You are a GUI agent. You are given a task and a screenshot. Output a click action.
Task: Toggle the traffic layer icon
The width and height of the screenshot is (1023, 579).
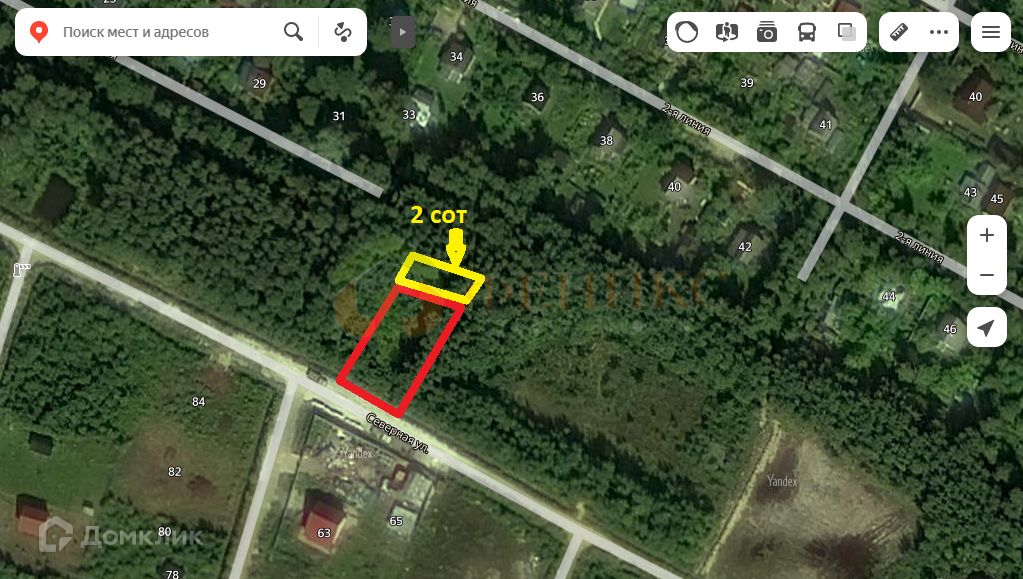click(687, 32)
